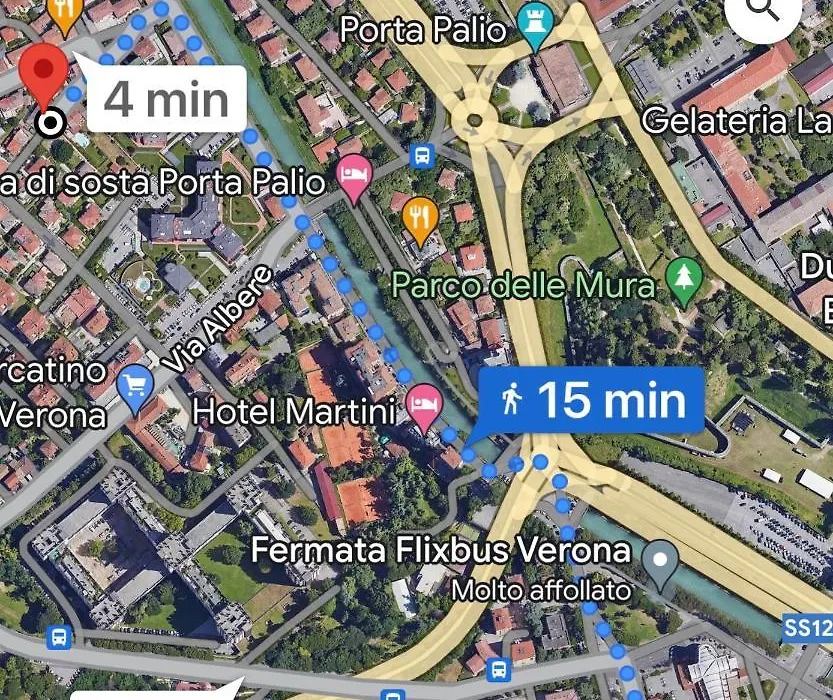Tap the Porta Palio landmark marker
The image size is (833, 700).
(x=537, y=29)
